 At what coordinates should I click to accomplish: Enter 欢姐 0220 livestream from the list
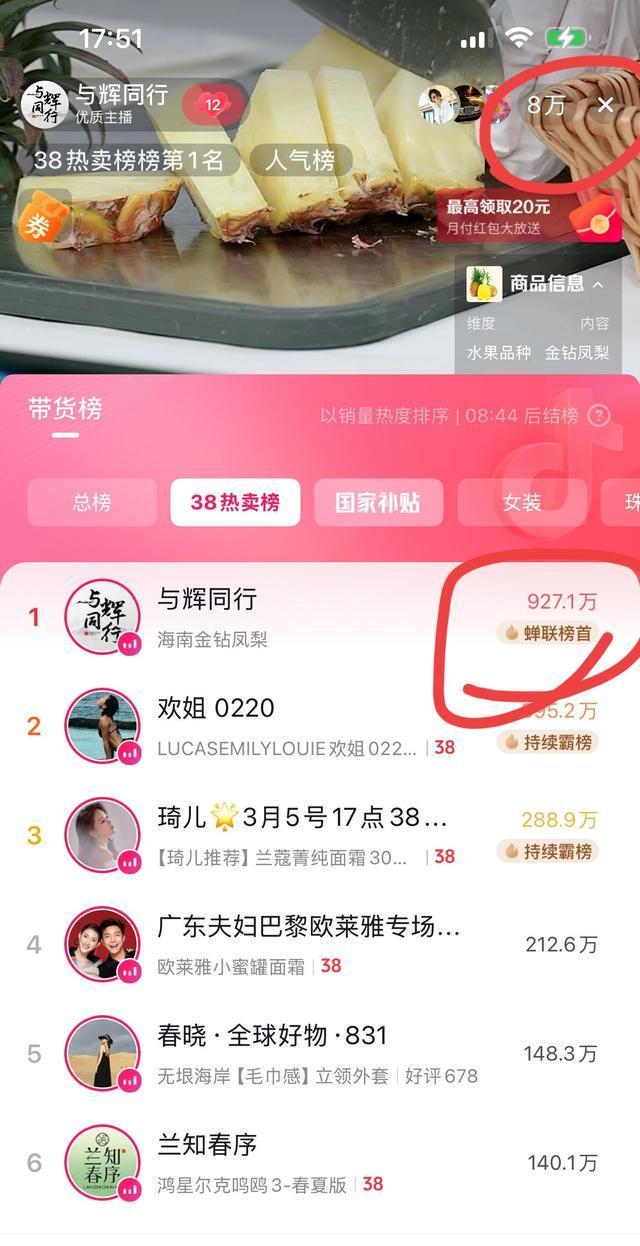coord(320,726)
